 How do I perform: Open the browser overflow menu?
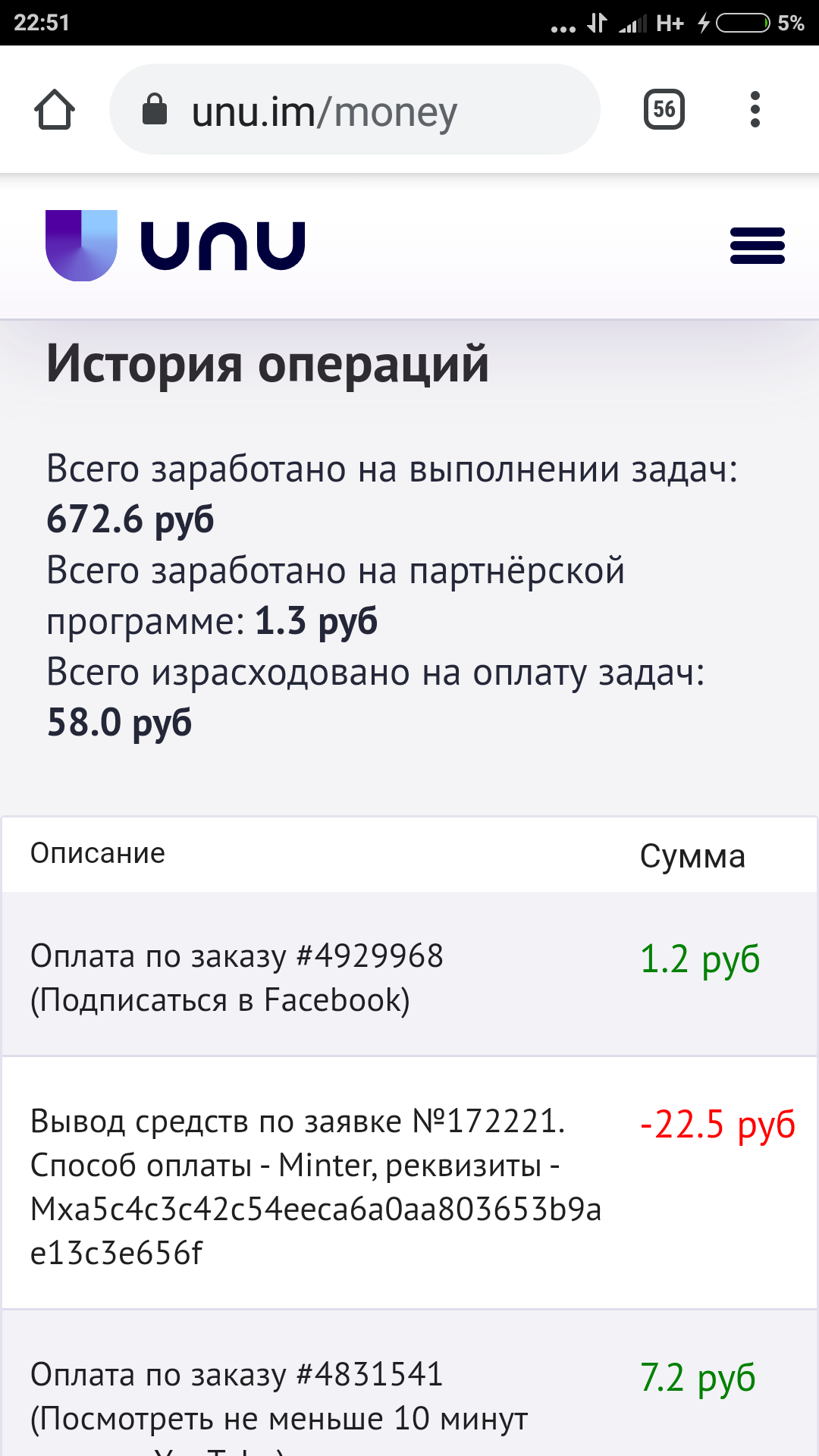coord(755,109)
